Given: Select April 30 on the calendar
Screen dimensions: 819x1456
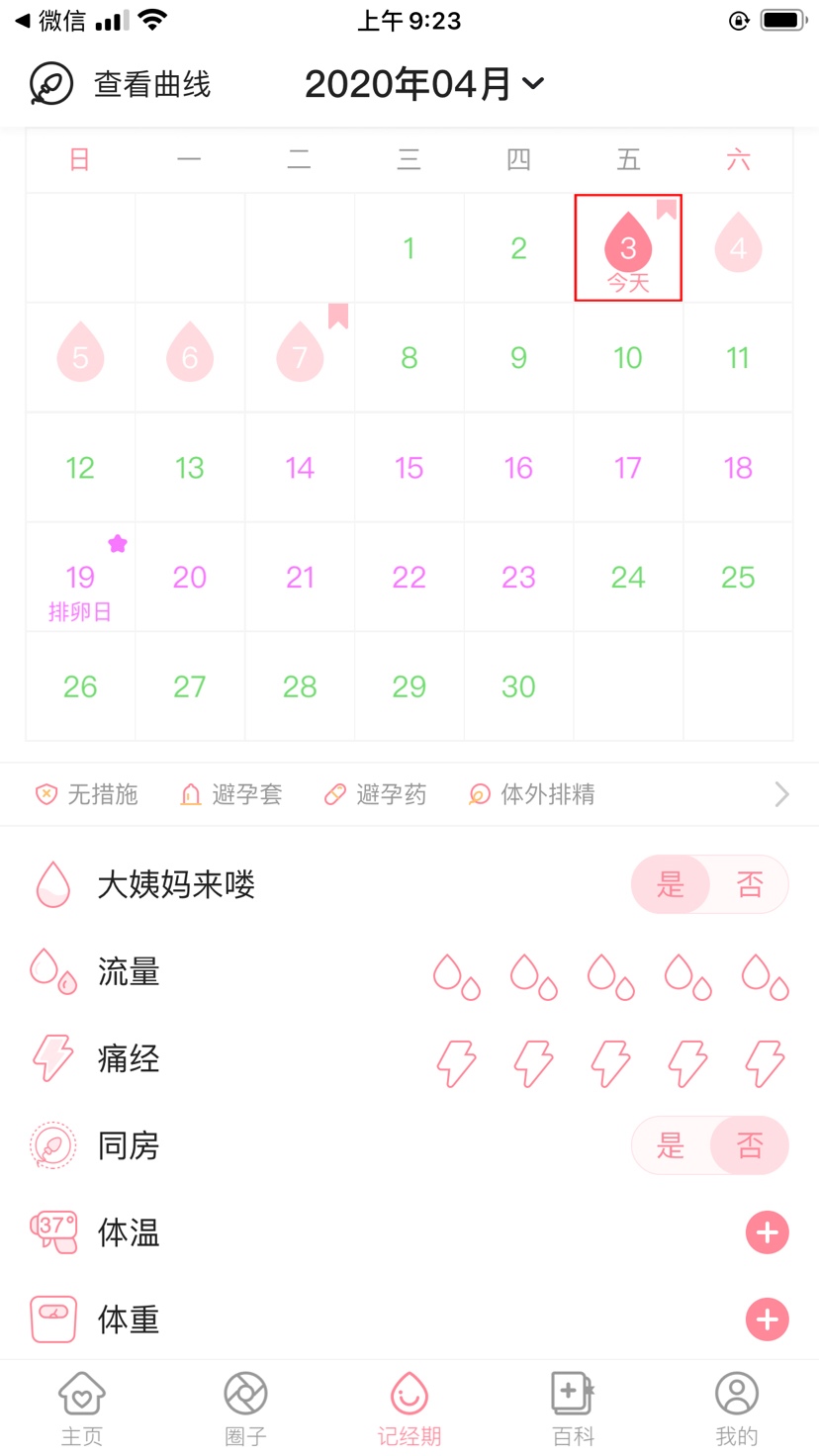Looking at the screenshot, I should (518, 686).
